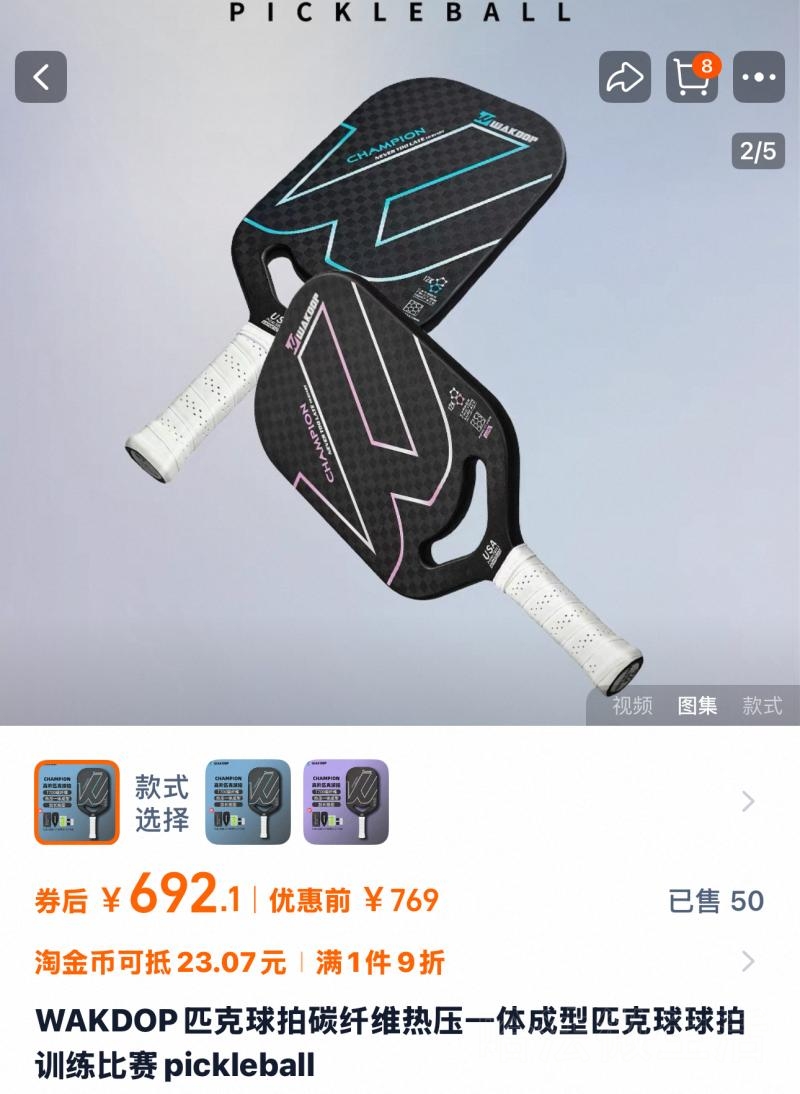This screenshot has height=1094, width=800.
Task: Select the blue paddle style thumbnail
Action: pos(248,802)
